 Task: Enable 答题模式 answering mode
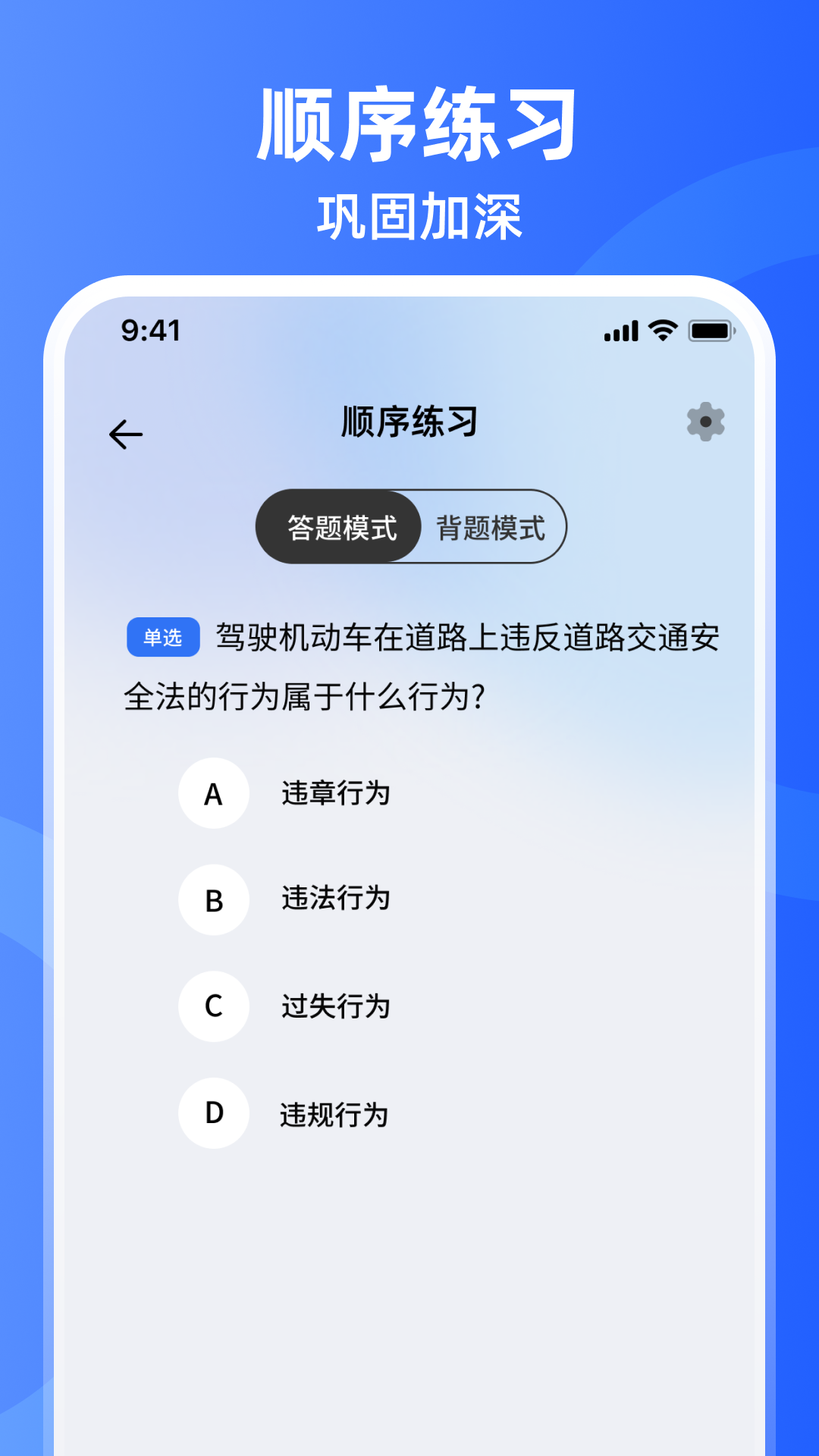342,526
